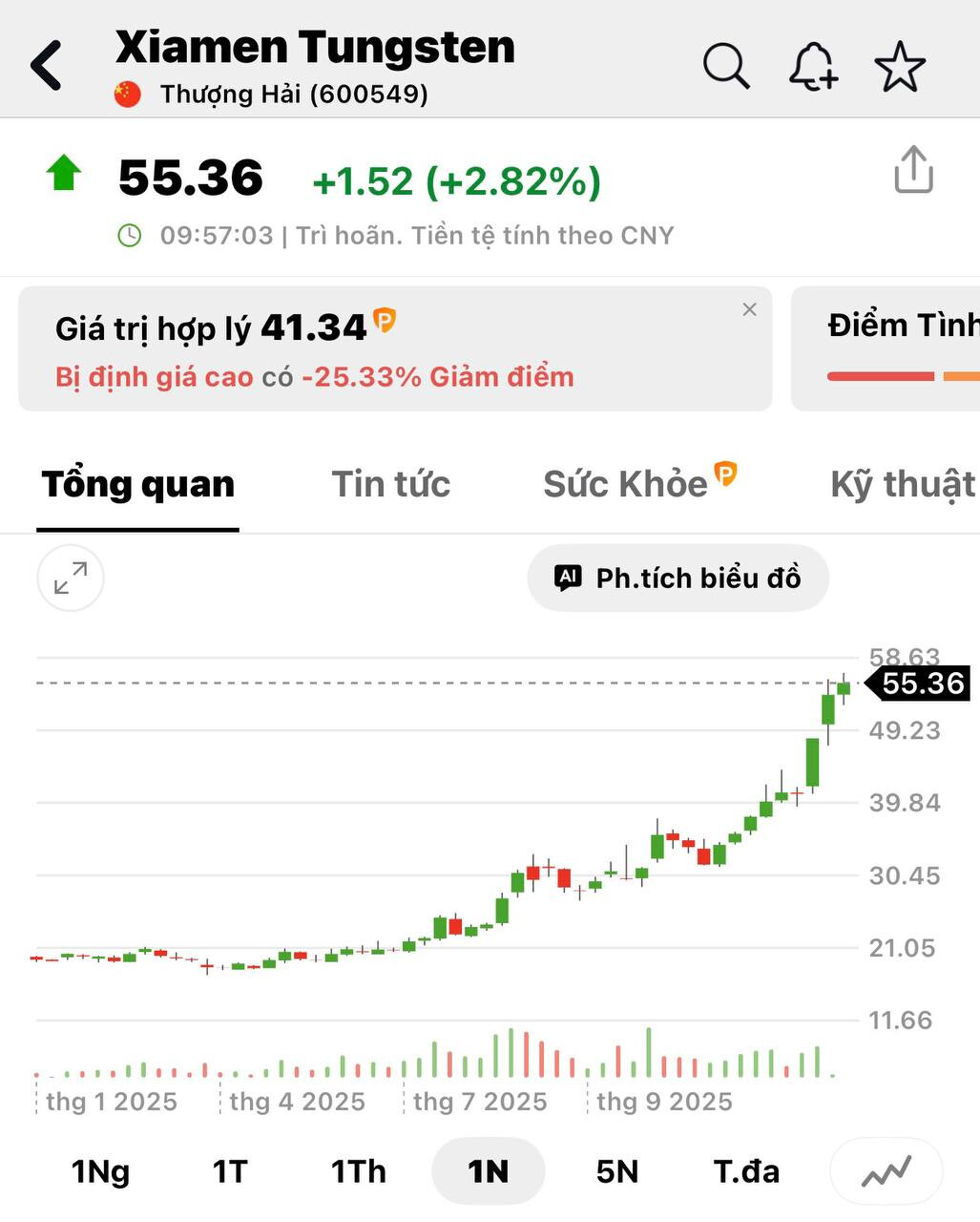Select the 1T chart range
Viewport: 980px width, 1222px height.
[x=229, y=1171]
